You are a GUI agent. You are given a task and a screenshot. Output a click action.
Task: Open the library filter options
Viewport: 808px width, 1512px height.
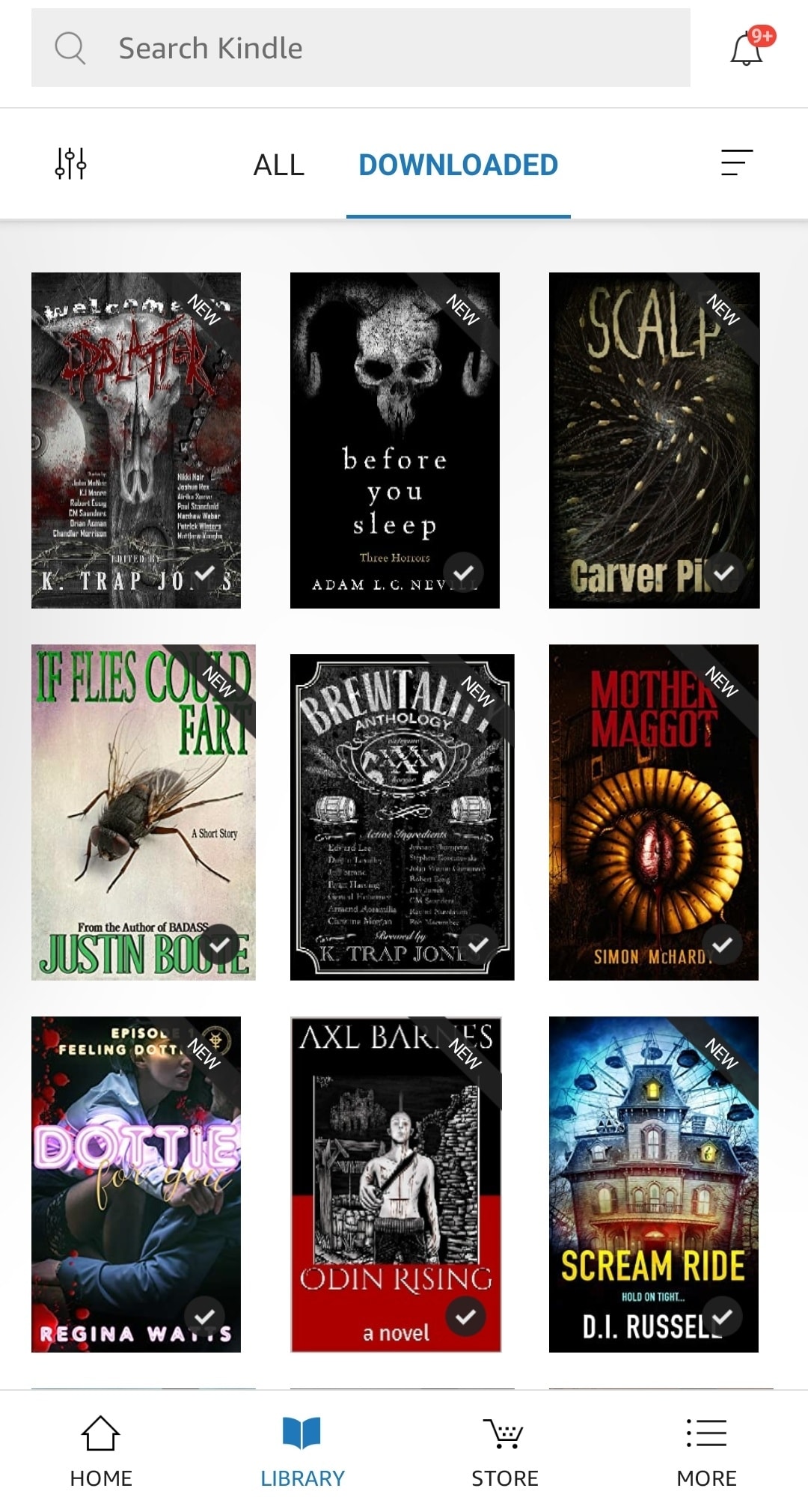[71, 163]
